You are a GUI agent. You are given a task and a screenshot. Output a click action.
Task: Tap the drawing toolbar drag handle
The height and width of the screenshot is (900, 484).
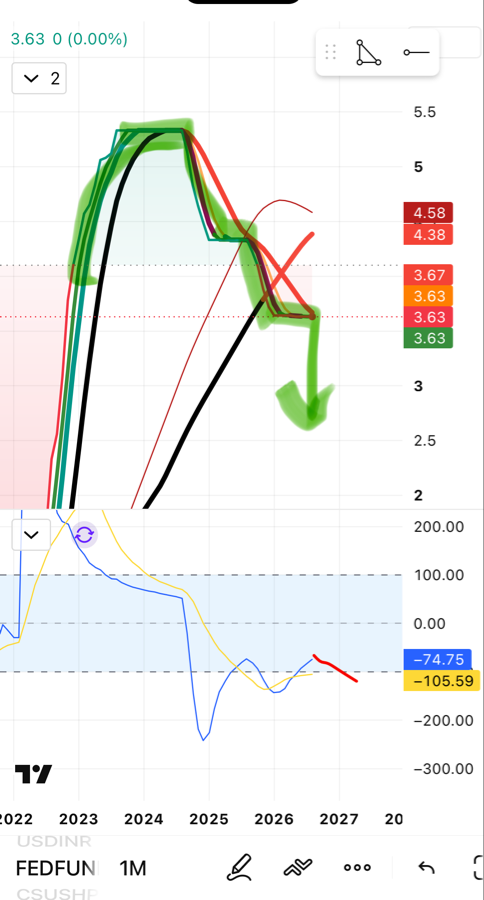tap(330, 52)
